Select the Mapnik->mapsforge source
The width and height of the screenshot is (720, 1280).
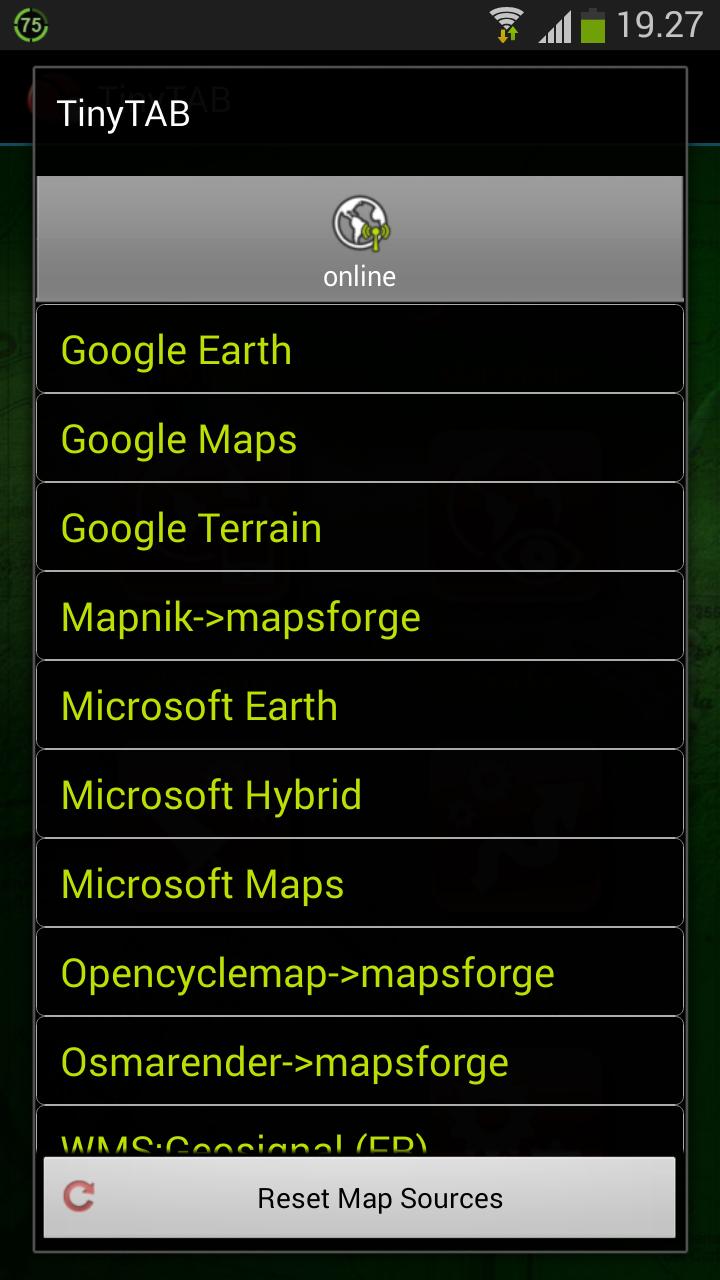[x=360, y=616]
